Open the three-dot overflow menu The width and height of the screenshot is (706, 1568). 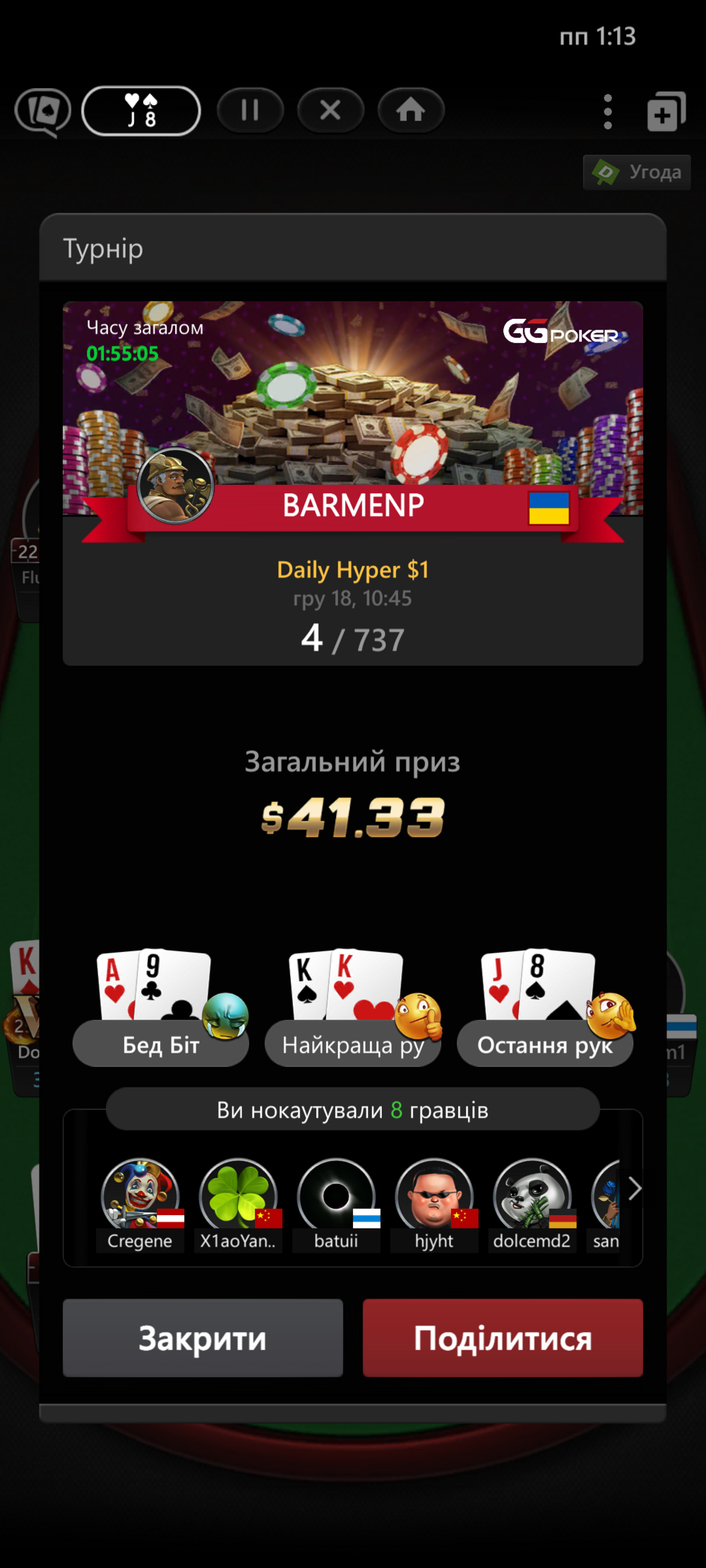click(608, 111)
